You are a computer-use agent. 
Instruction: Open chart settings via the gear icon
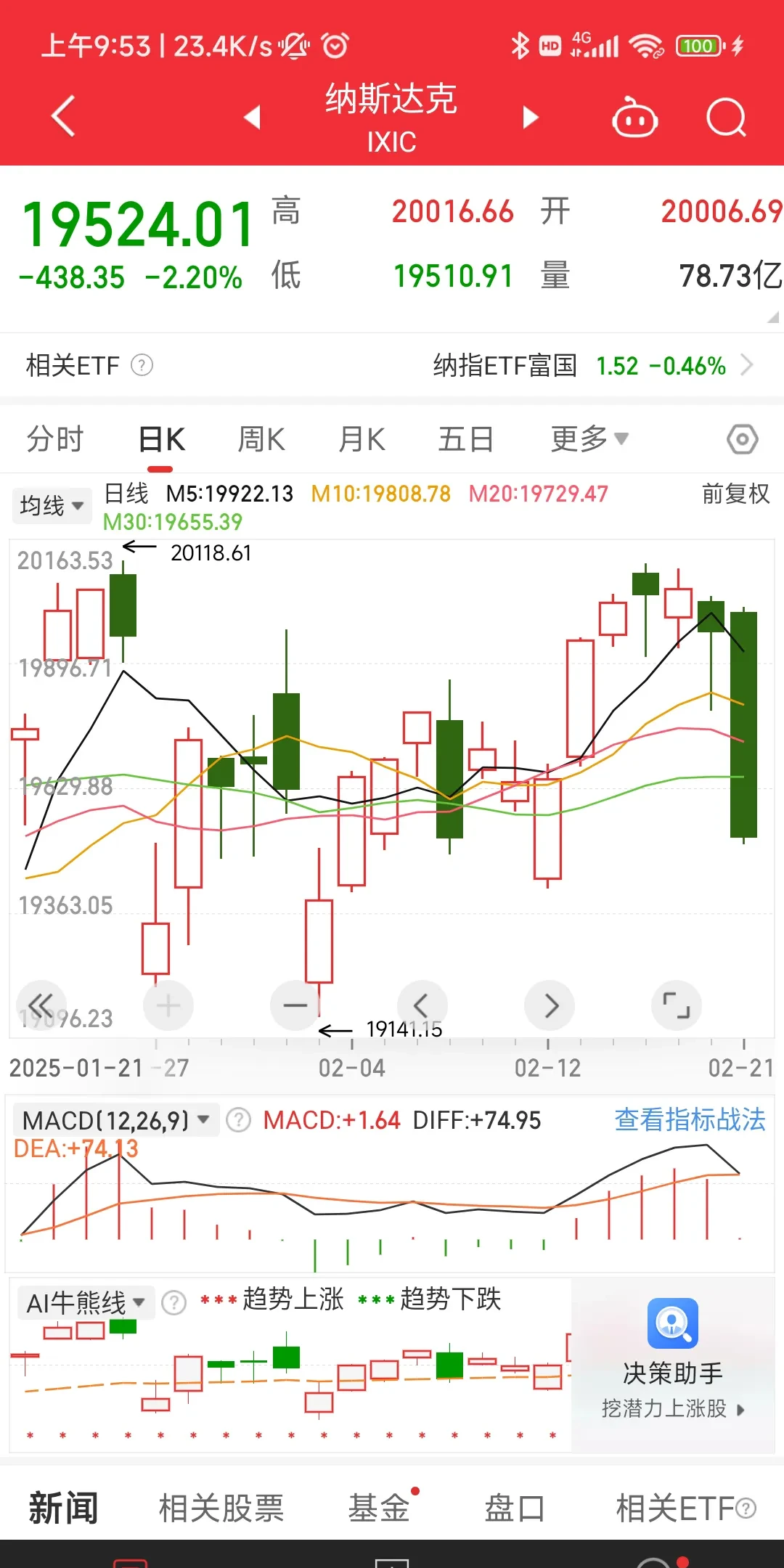coord(742,439)
